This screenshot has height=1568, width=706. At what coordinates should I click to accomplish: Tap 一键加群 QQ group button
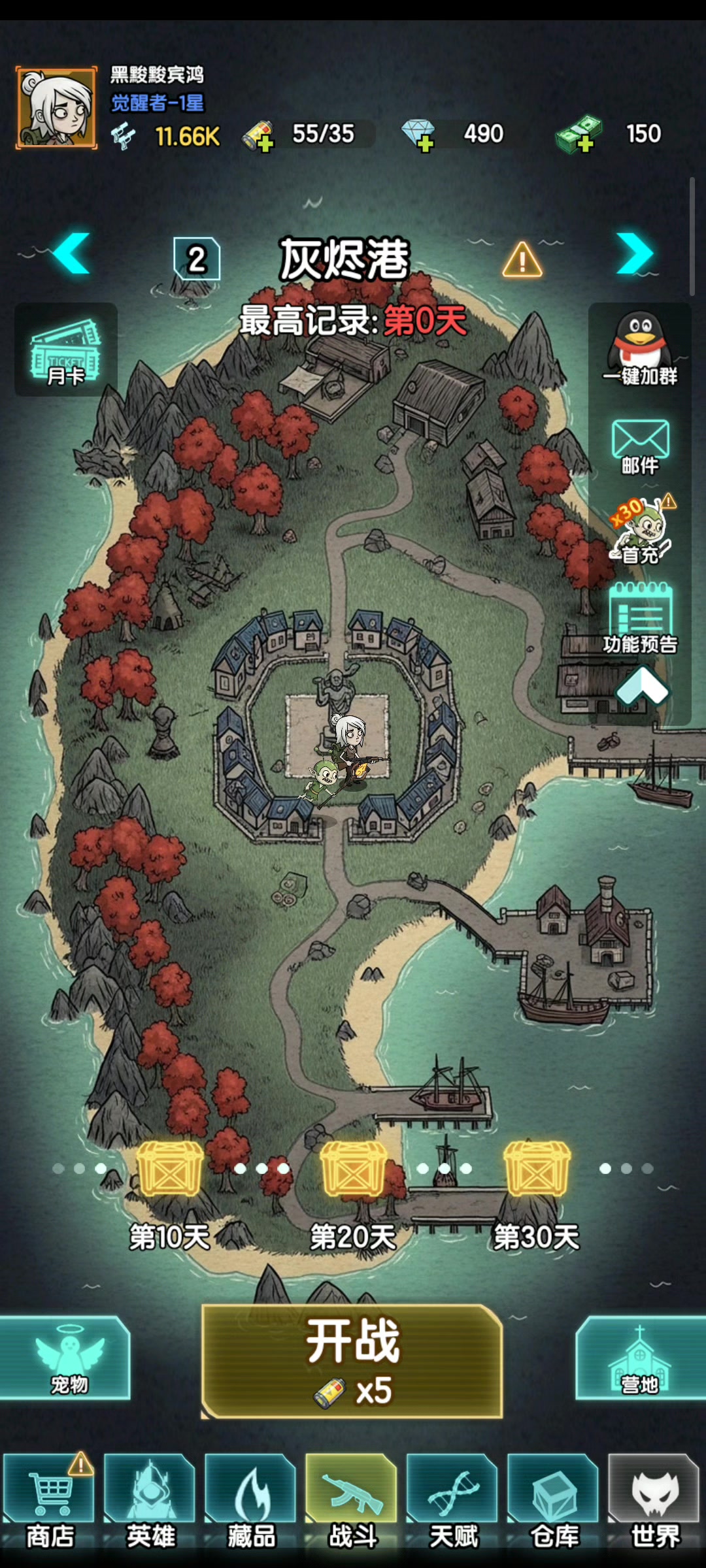(640, 350)
